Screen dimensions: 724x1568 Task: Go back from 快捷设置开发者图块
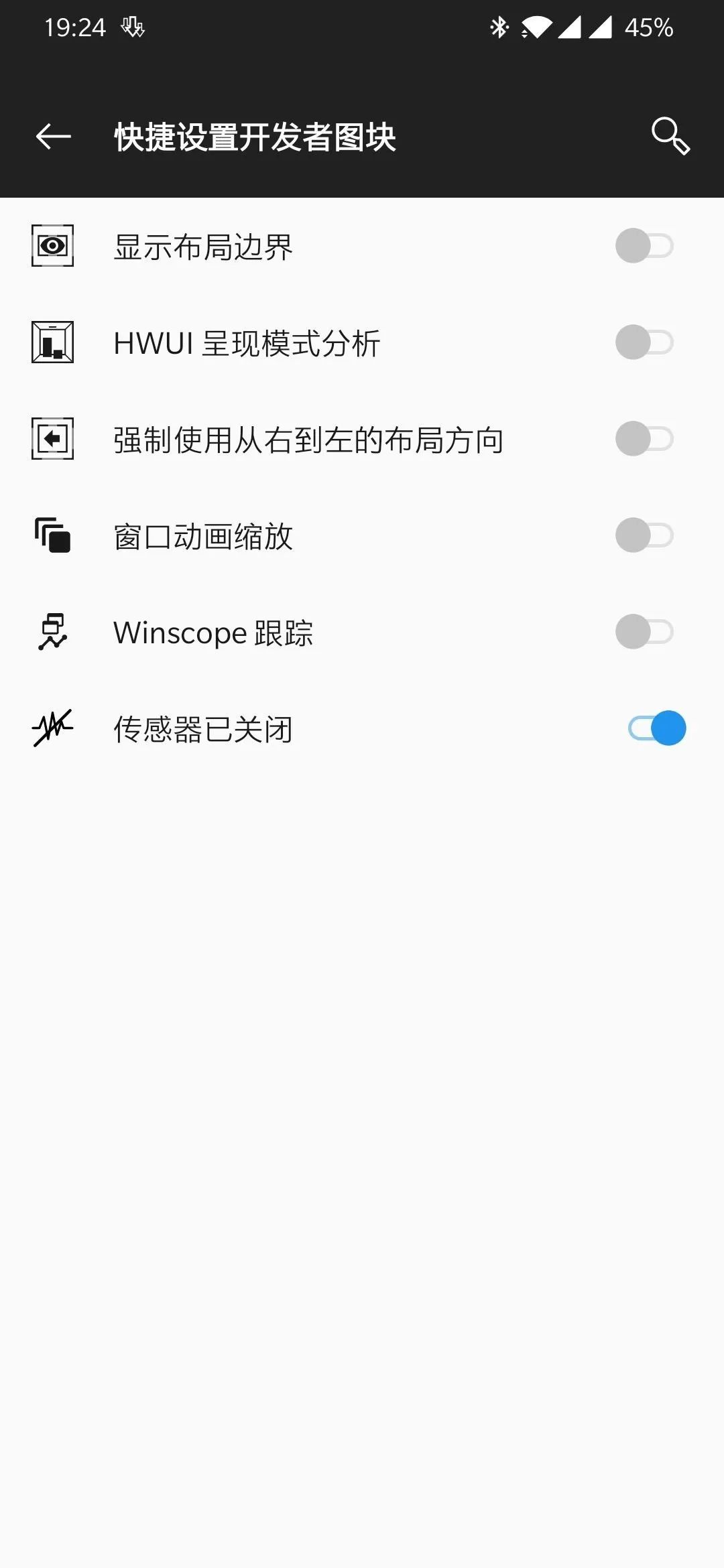[x=54, y=137]
